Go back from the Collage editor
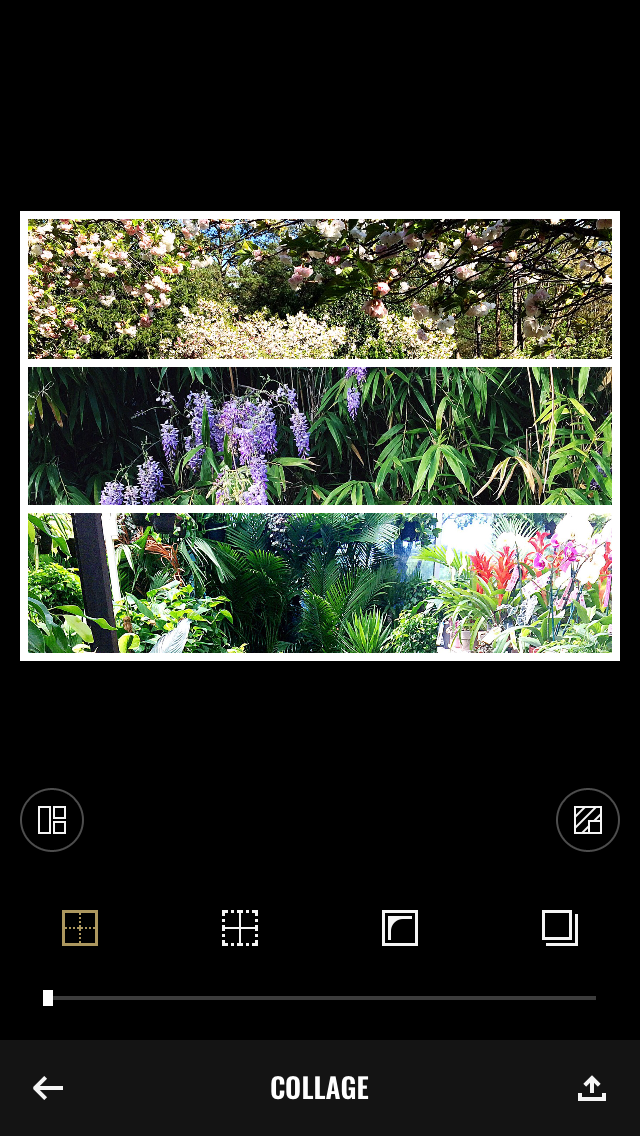Screen dimensions: 640x1136 pos(48,1088)
